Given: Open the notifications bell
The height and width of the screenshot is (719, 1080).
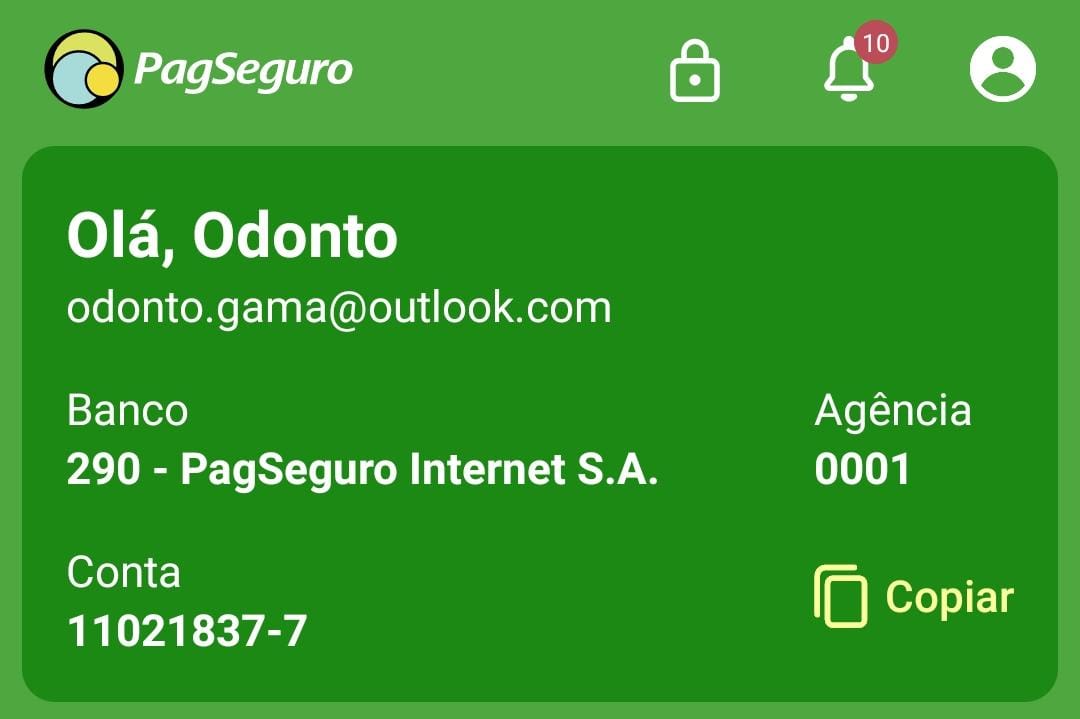Looking at the screenshot, I should tap(849, 70).
